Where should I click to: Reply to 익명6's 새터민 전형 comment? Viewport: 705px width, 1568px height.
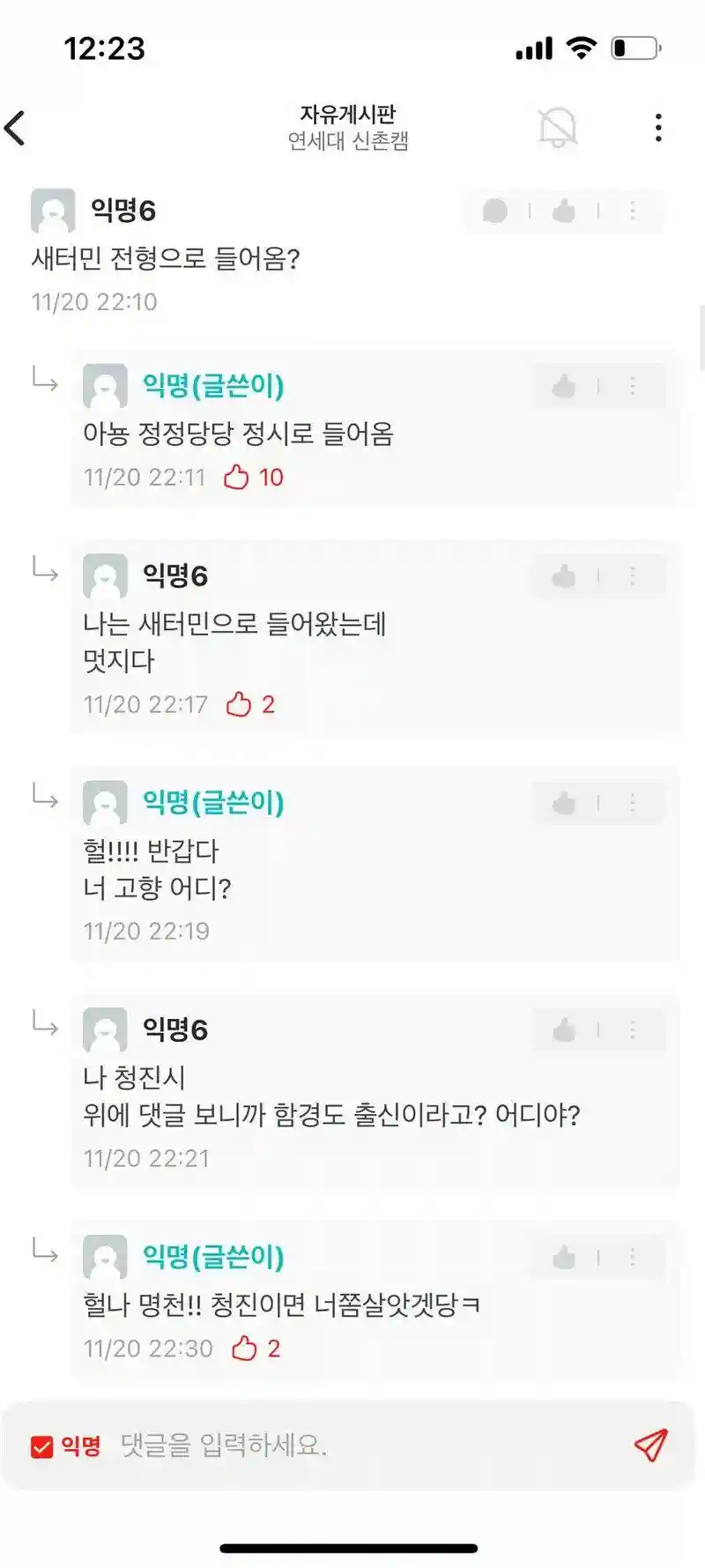pyautogui.click(x=495, y=211)
